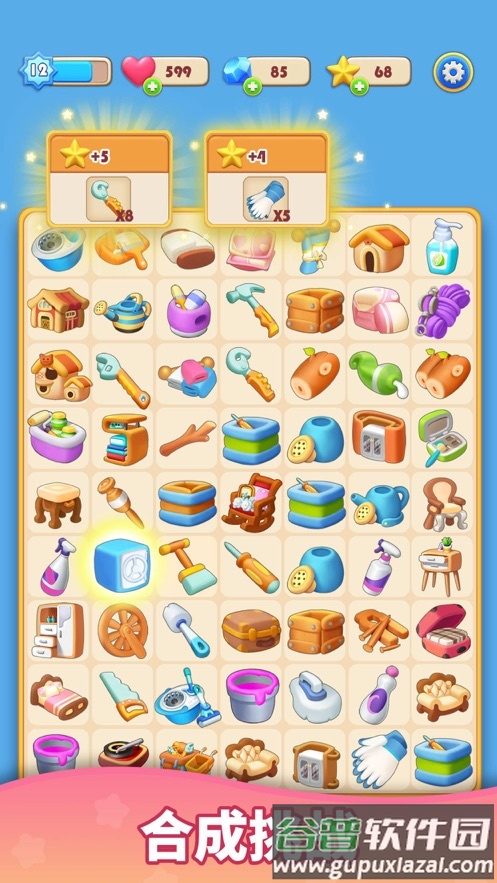Viewport: 497px width, 883px height.
Task: Tap the hammer item on the board
Action: click(252, 309)
